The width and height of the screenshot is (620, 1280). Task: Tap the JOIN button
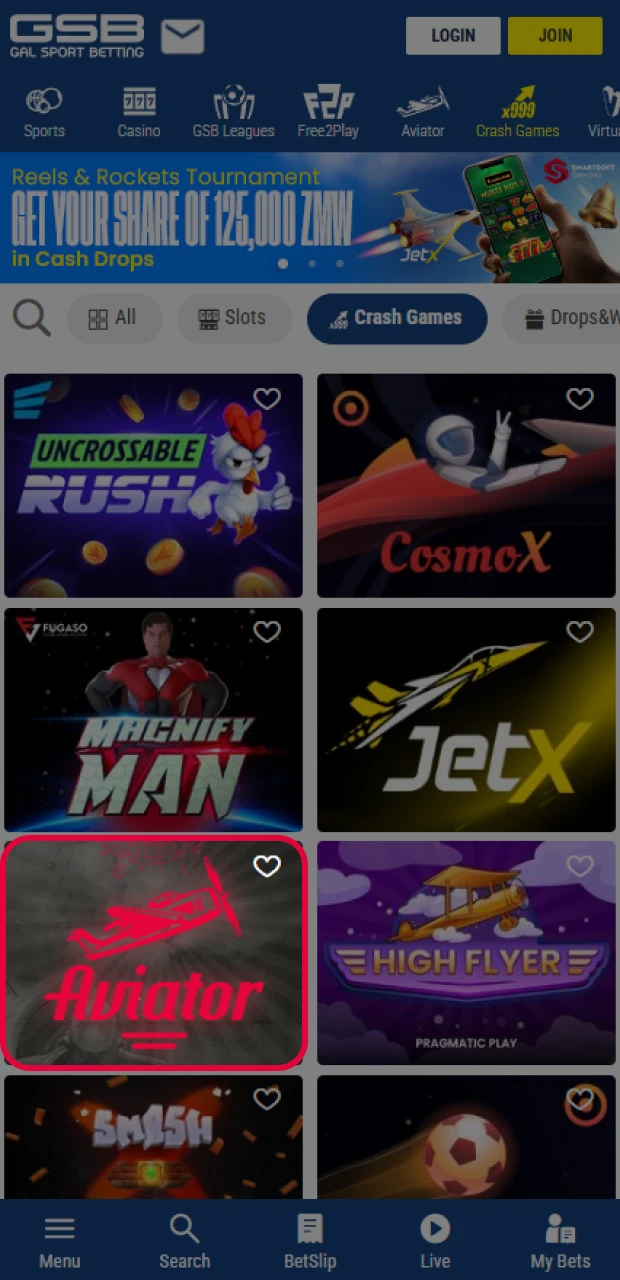point(555,36)
